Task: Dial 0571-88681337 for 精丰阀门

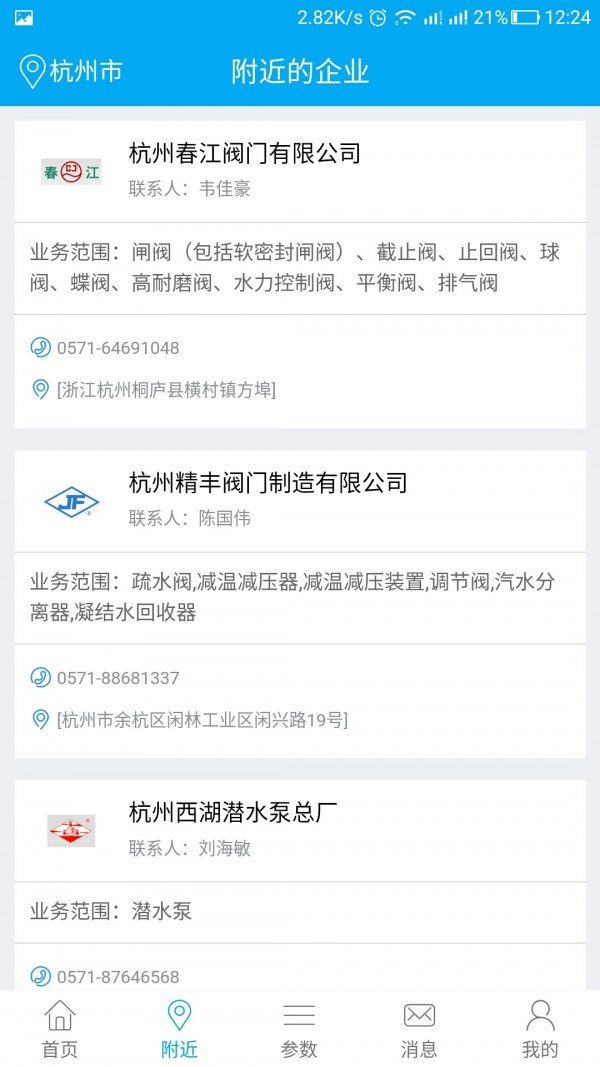Action: [105, 678]
